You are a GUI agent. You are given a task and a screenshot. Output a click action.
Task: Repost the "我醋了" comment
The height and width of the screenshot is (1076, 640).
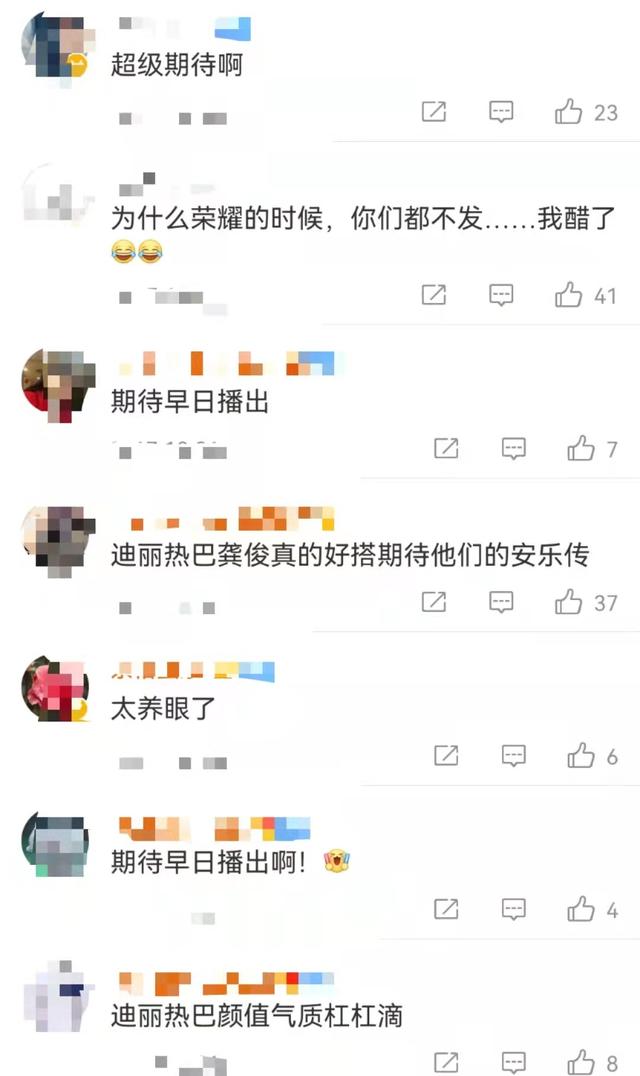(x=434, y=294)
